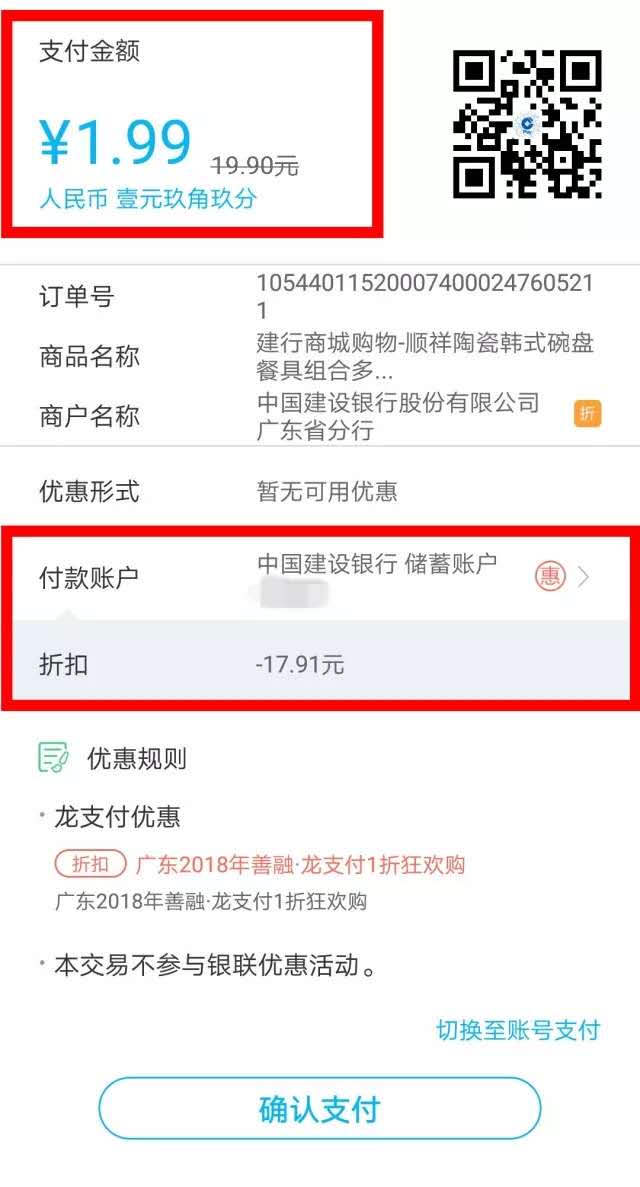Viewport: 640px width, 1187px height.
Task: Confirm payment with 确认支付 button
Action: [320, 1108]
